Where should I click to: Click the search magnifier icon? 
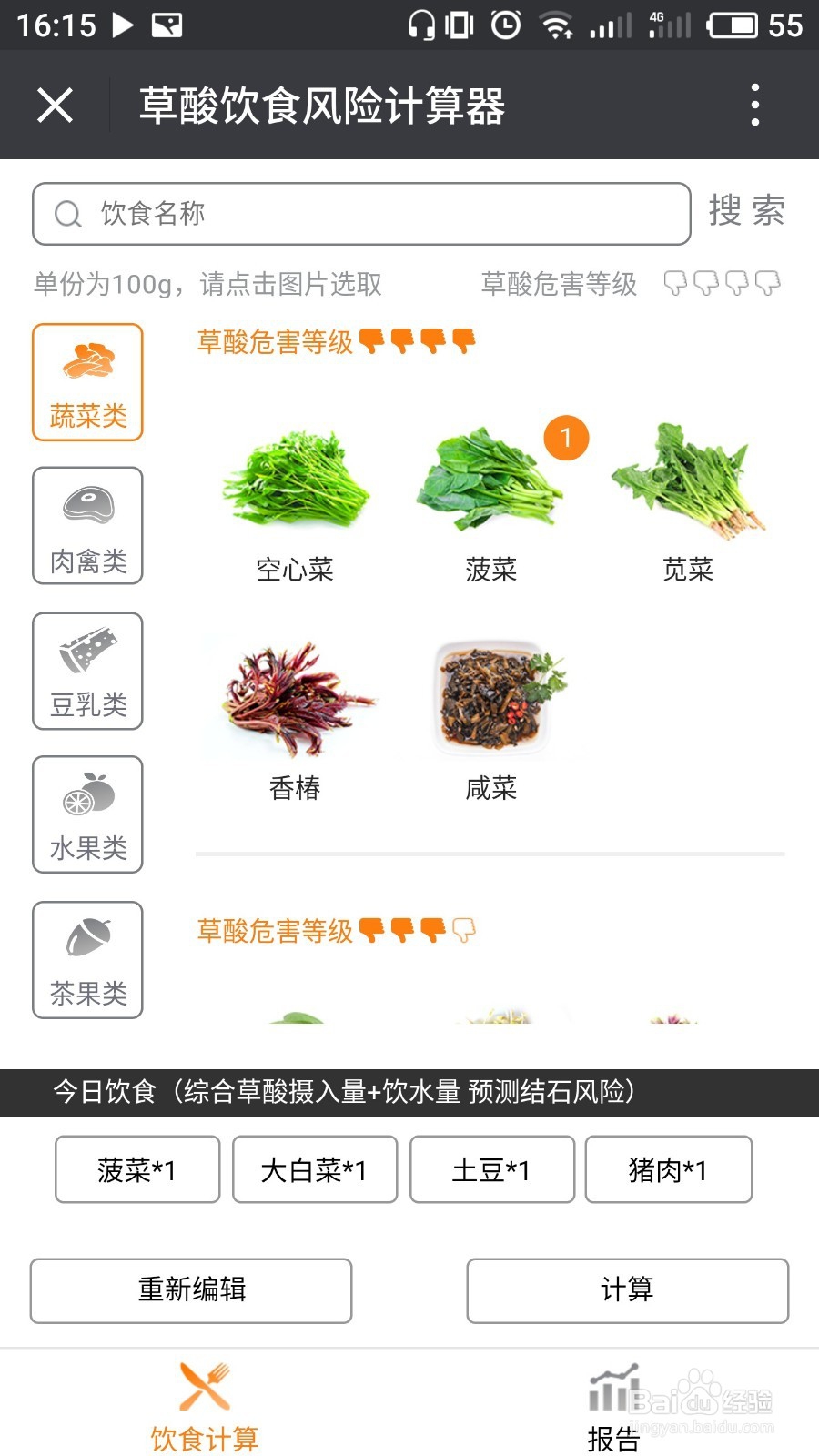tap(66, 215)
